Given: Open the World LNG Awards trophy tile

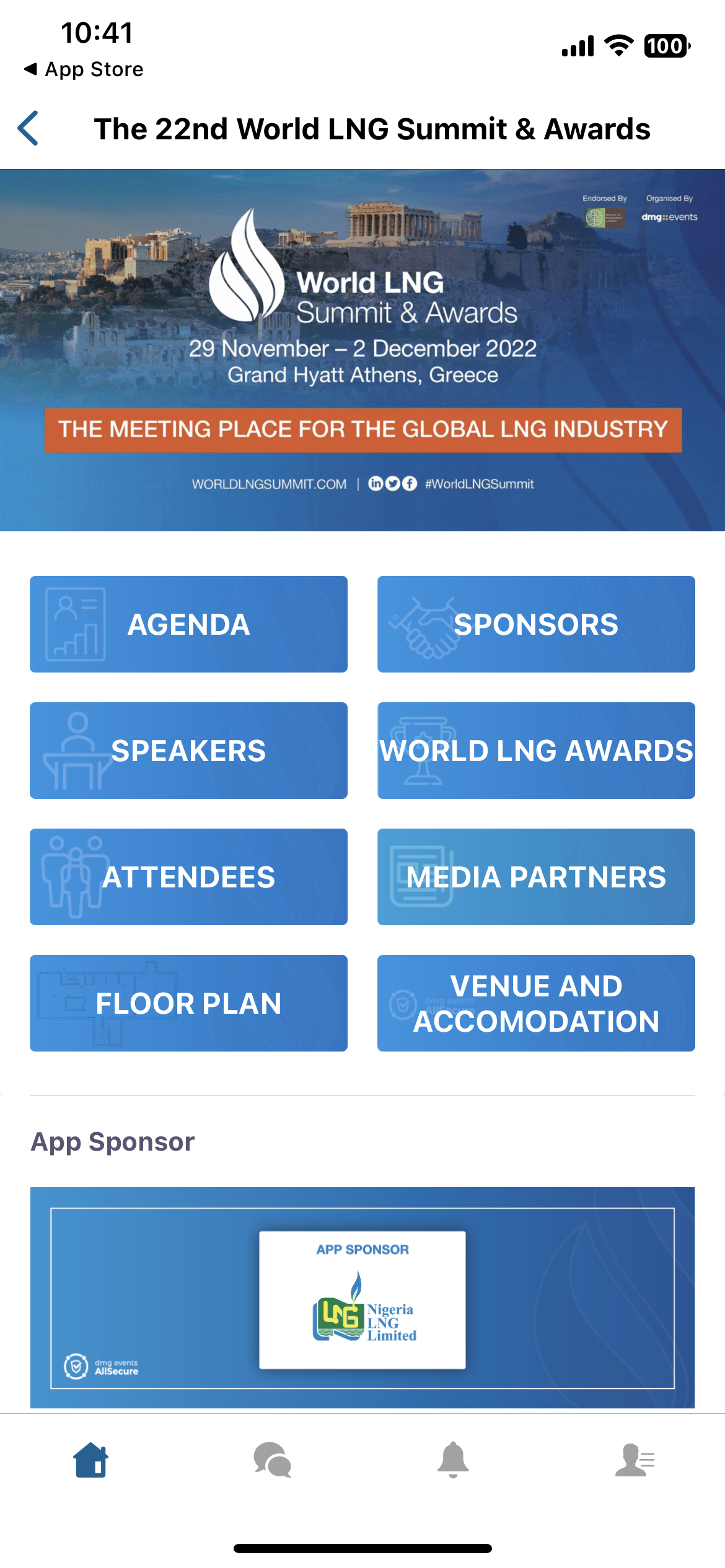Looking at the screenshot, I should [x=536, y=751].
